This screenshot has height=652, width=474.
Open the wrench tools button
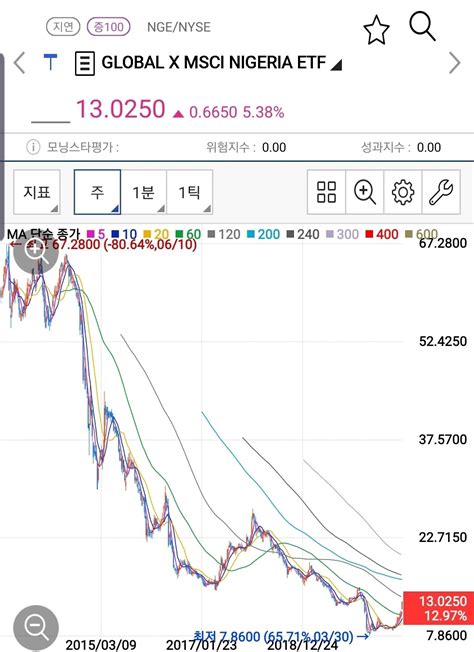pyautogui.click(x=441, y=192)
